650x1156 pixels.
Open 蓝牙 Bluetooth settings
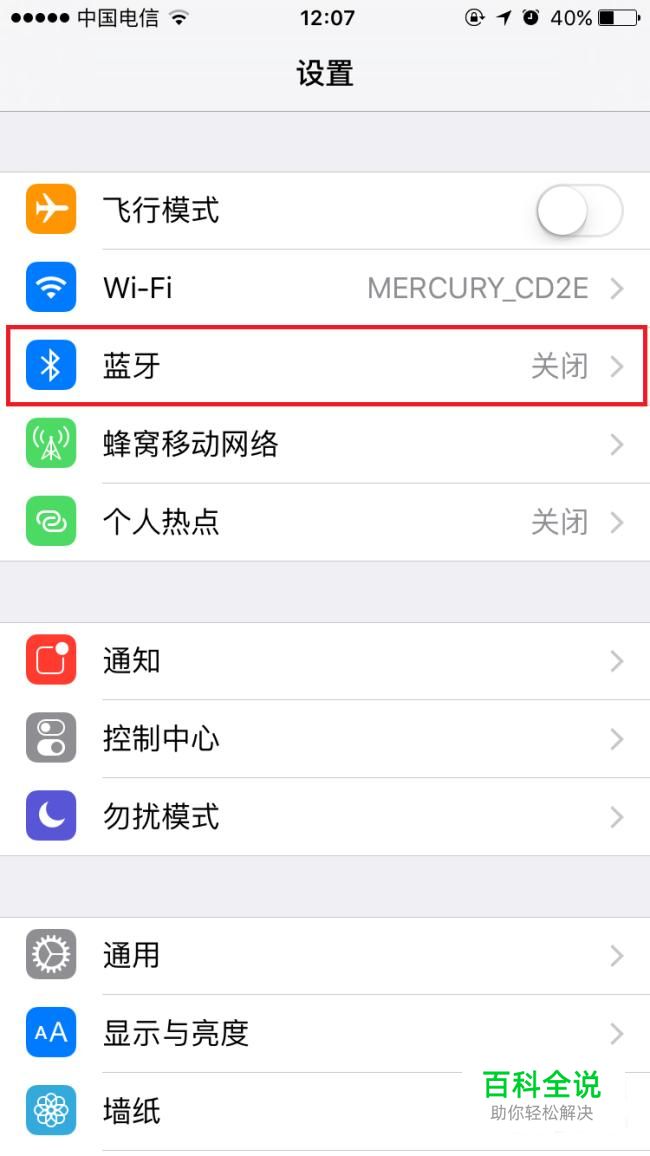pyautogui.click(x=325, y=366)
